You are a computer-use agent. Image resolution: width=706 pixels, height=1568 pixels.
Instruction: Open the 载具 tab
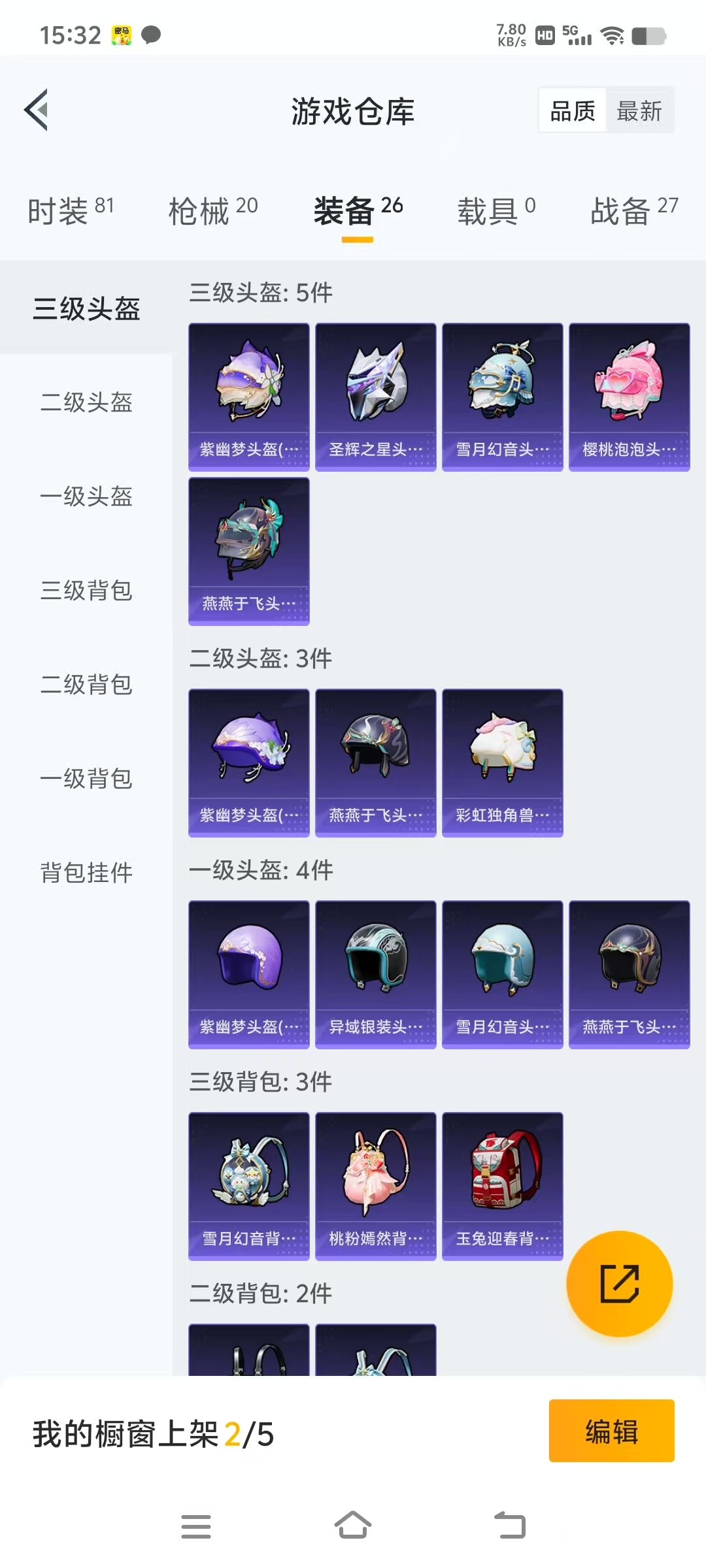(x=496, y=211)
